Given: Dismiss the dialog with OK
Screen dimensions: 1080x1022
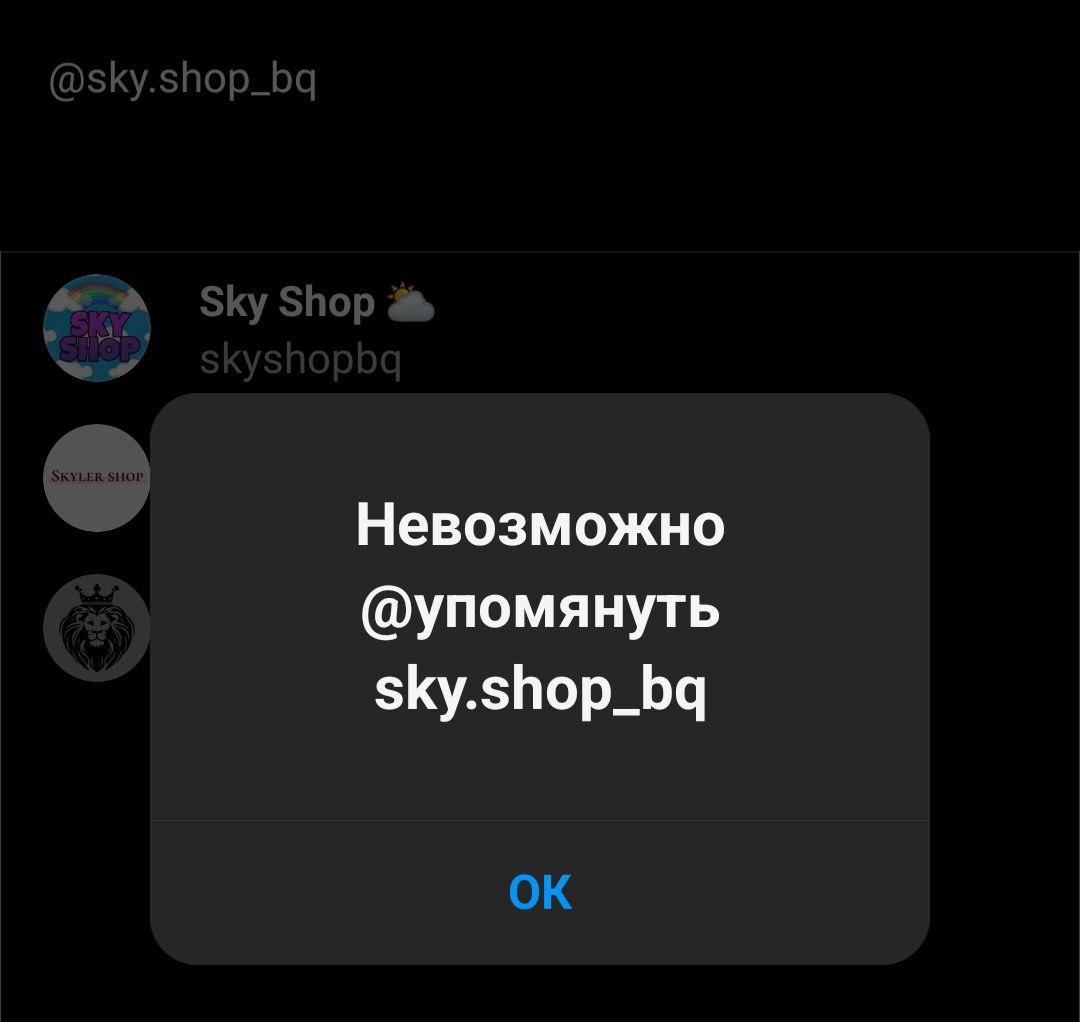Looking at the screenshot, I should (x=540, y=892).
